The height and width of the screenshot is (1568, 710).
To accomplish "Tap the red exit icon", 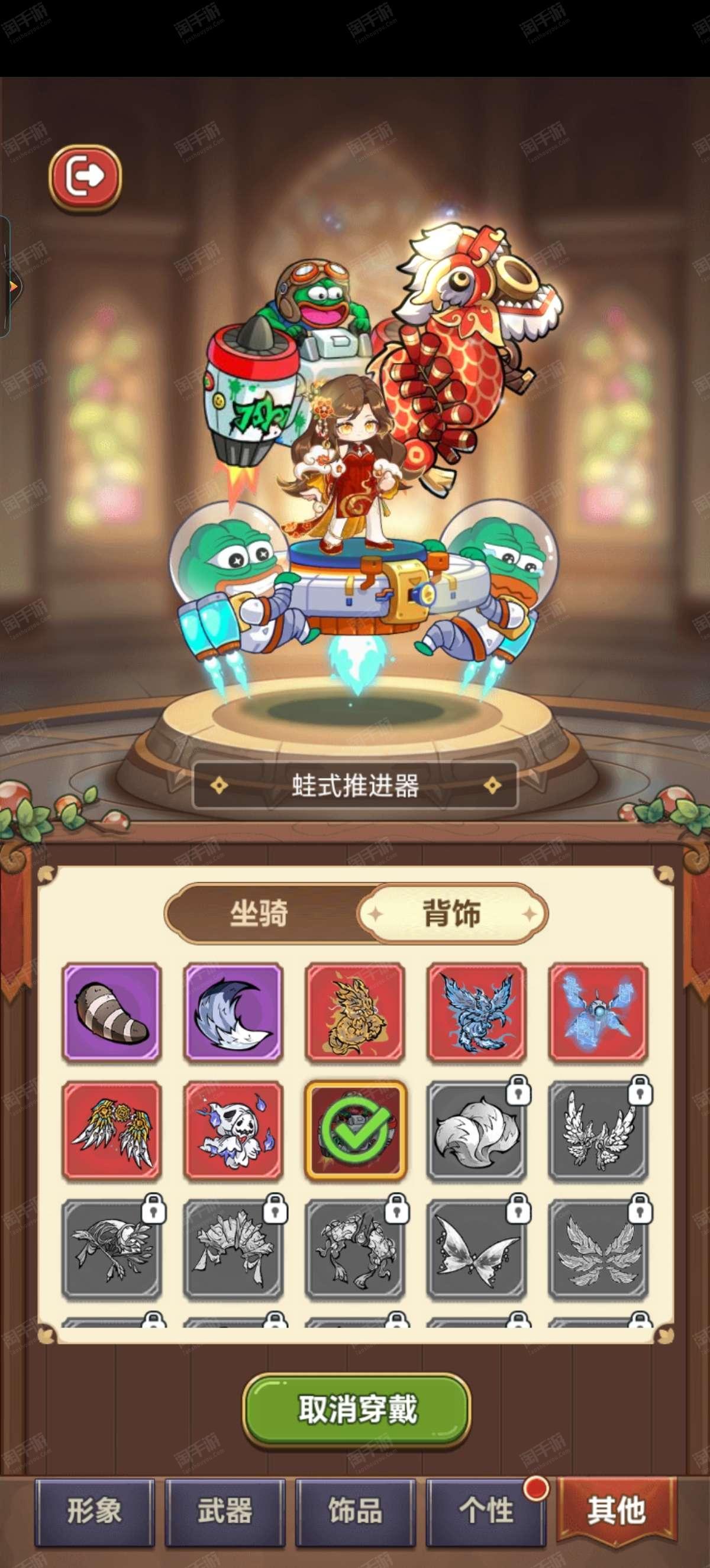I will [85, 177].
